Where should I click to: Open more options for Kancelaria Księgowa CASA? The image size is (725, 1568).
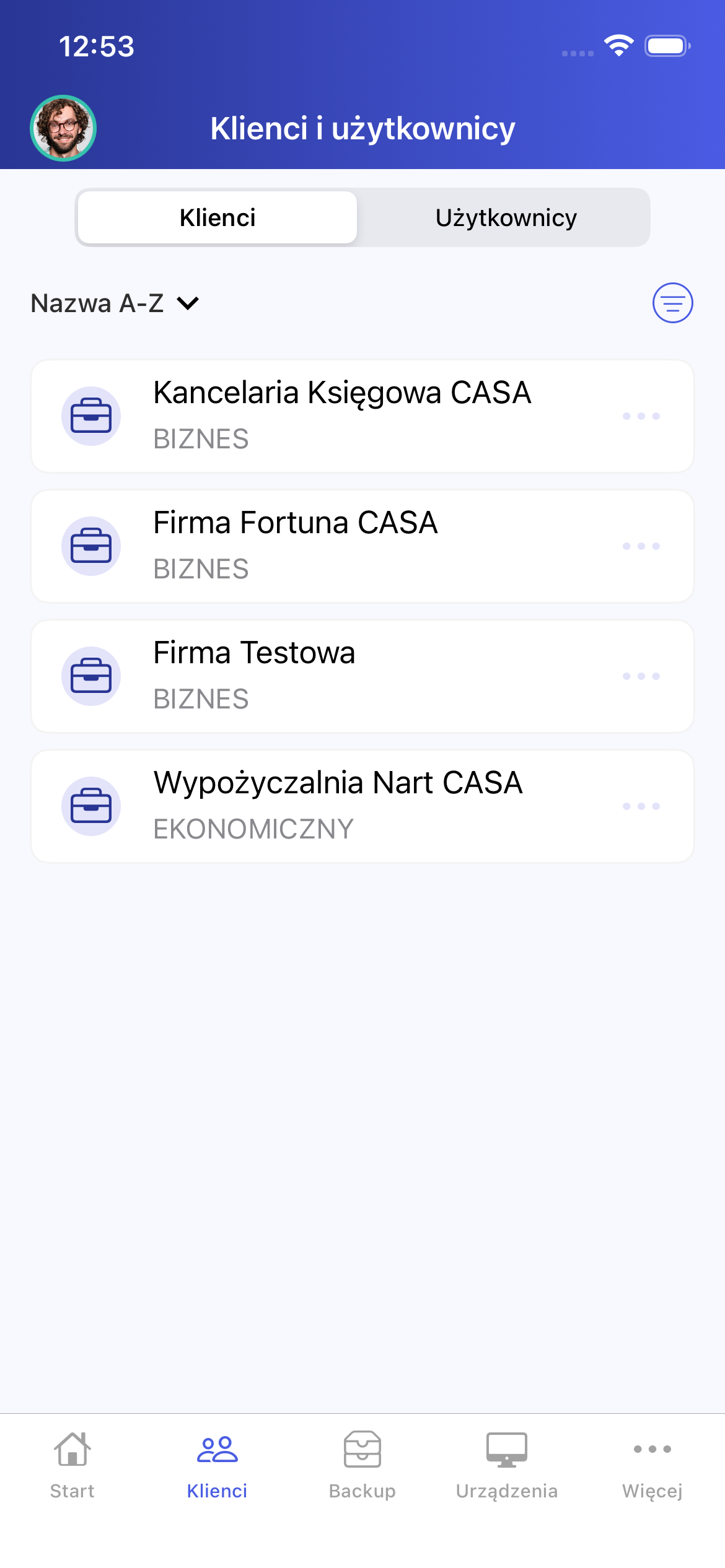point(641,416)
